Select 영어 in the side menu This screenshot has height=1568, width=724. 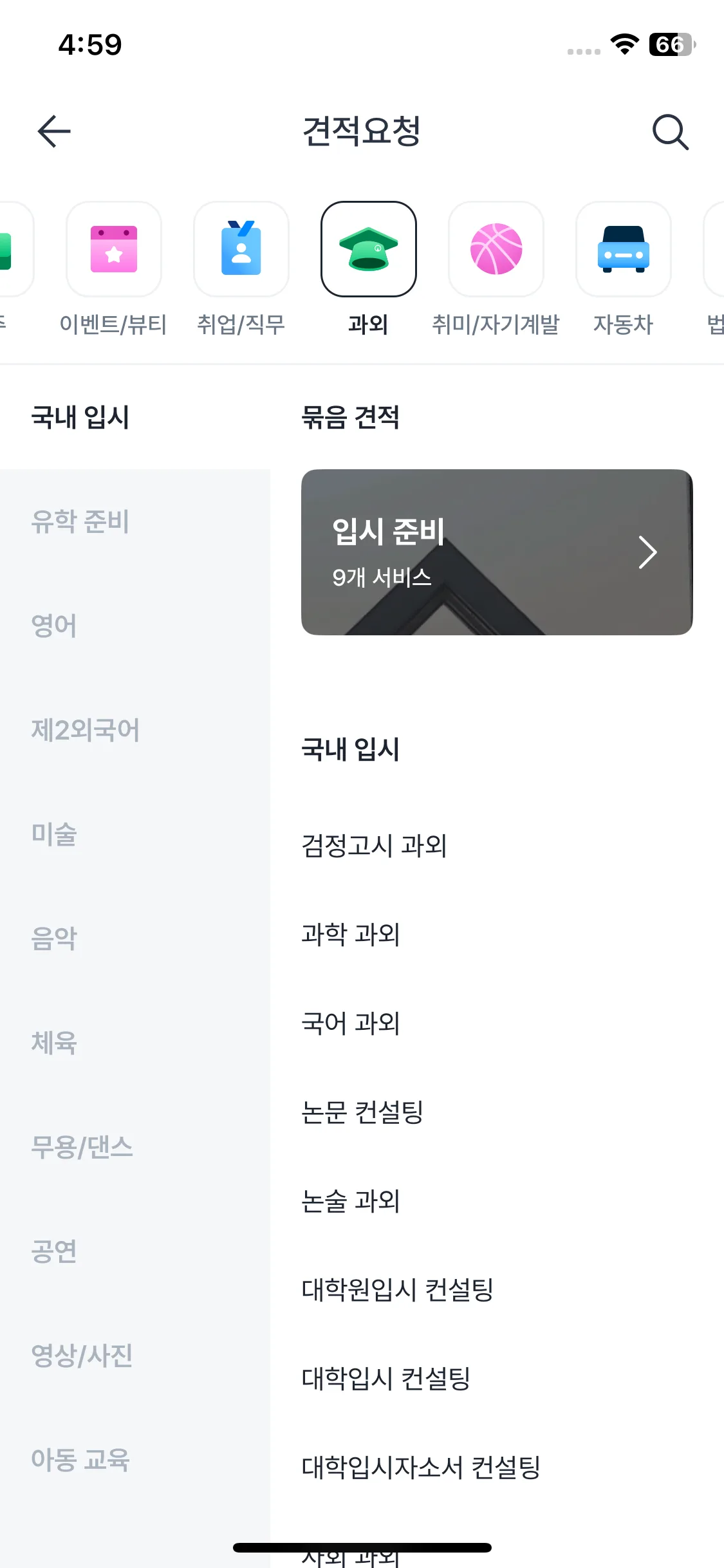pos(54,626)
